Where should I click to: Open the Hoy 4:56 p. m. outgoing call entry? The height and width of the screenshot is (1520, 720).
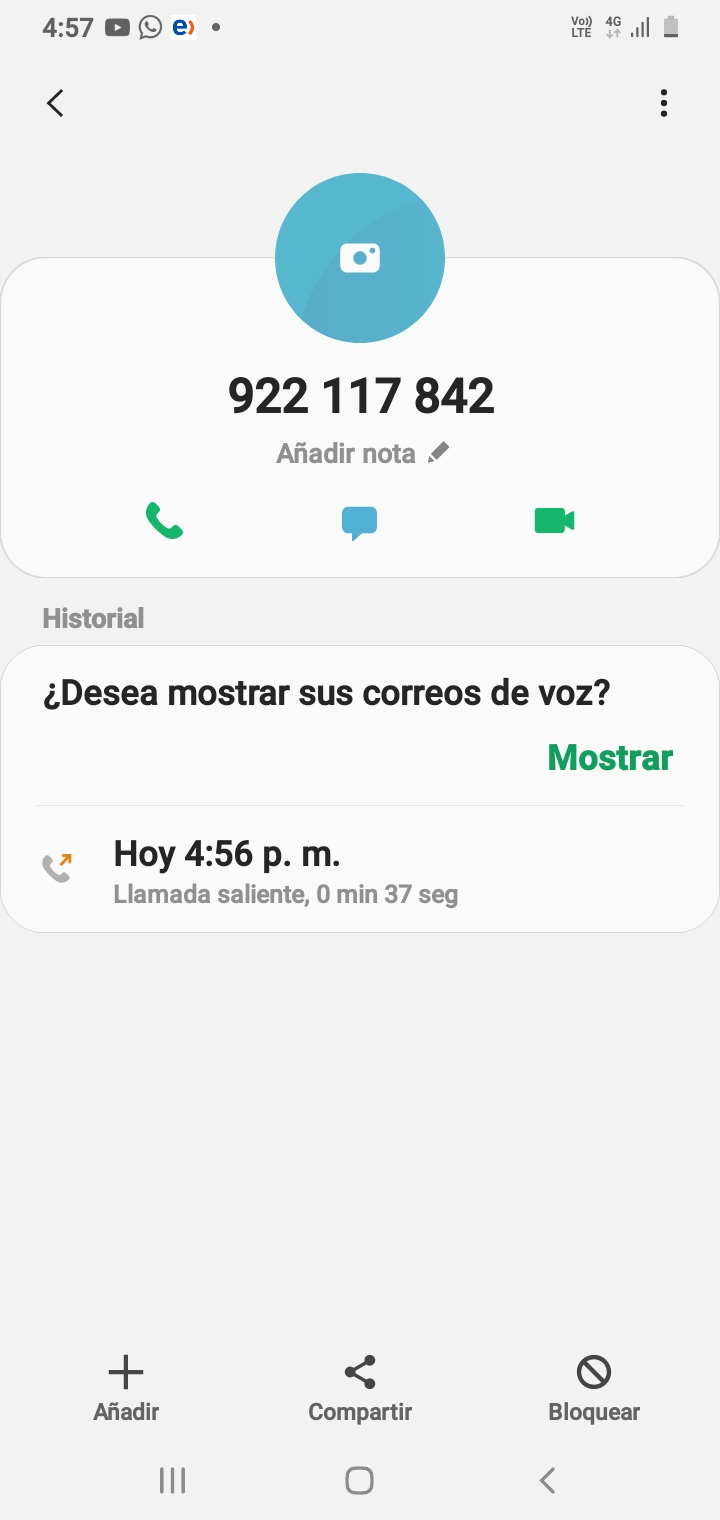pyautogui.click(x=360, y=870)
